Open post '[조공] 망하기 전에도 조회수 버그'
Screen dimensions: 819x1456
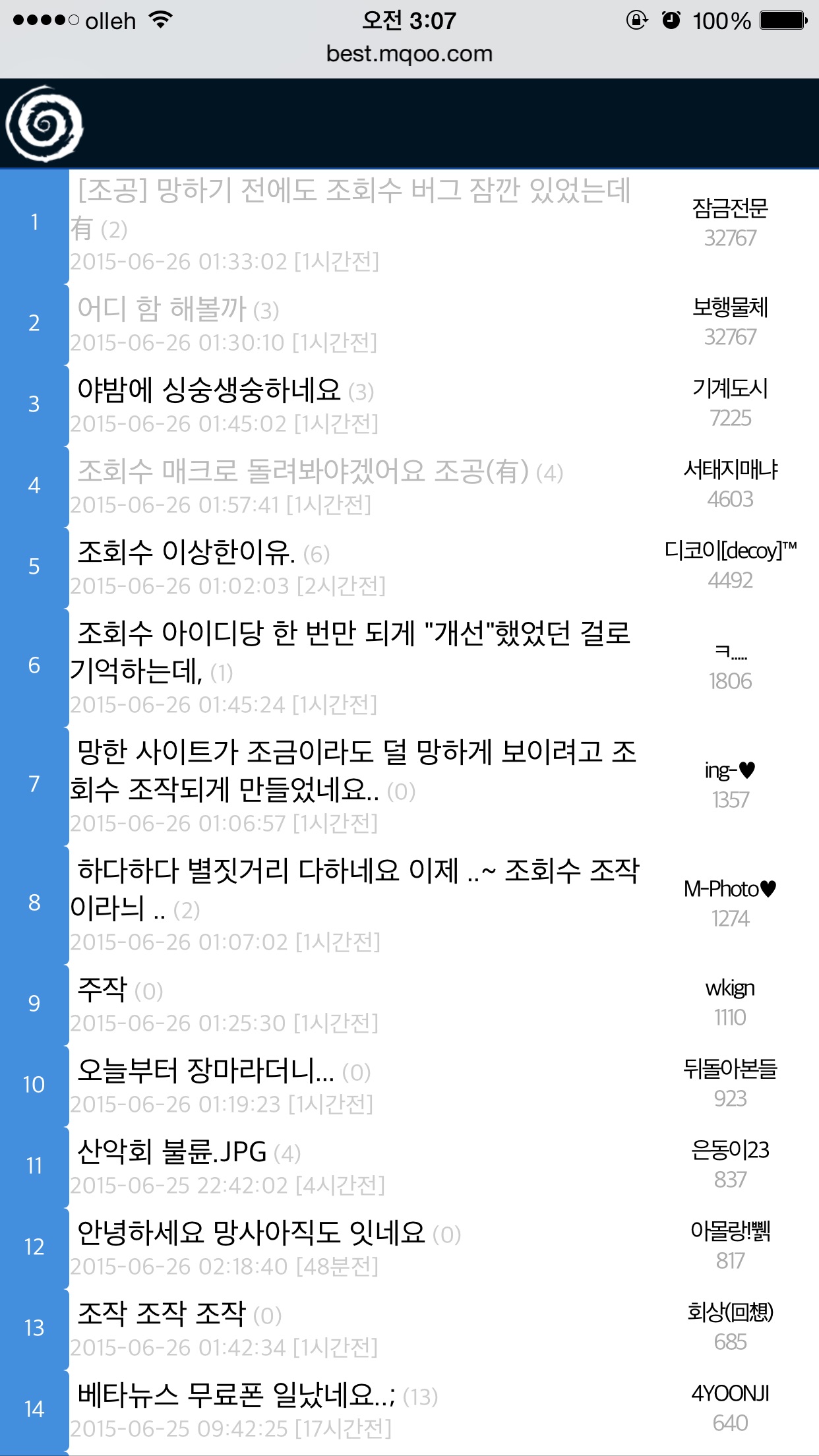point(354,192)
